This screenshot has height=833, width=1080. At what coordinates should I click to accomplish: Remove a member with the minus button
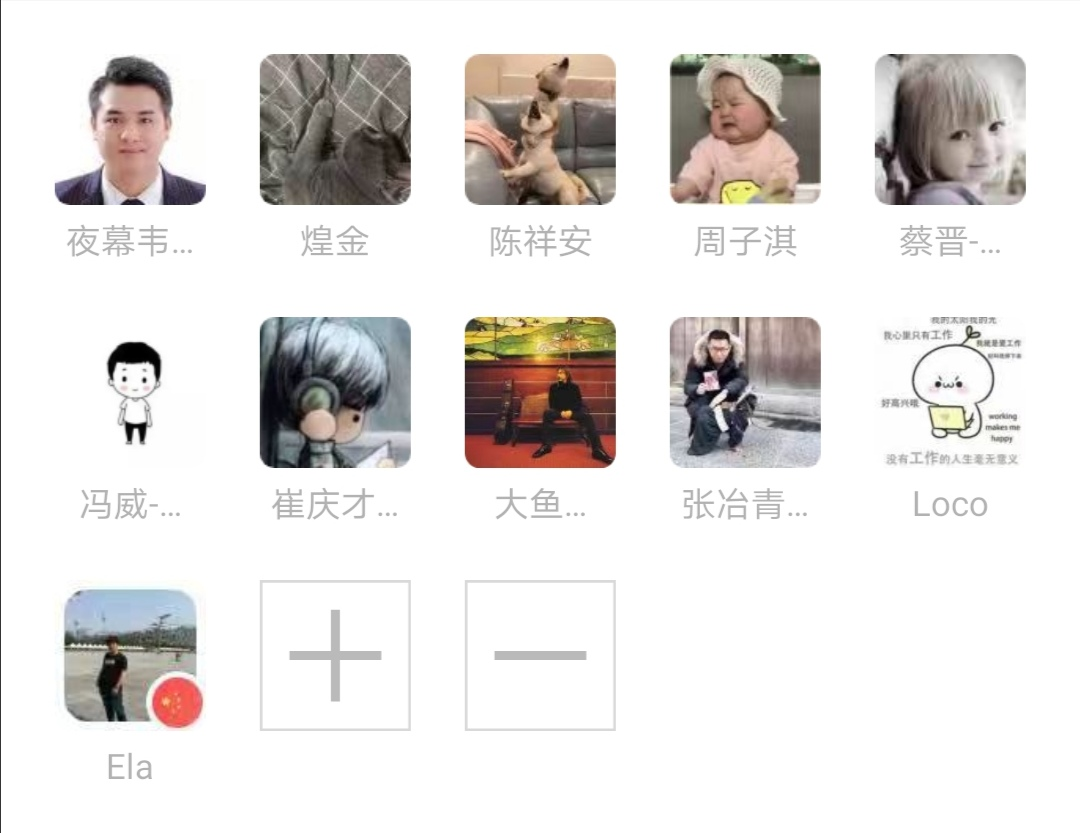pos(540,656)
